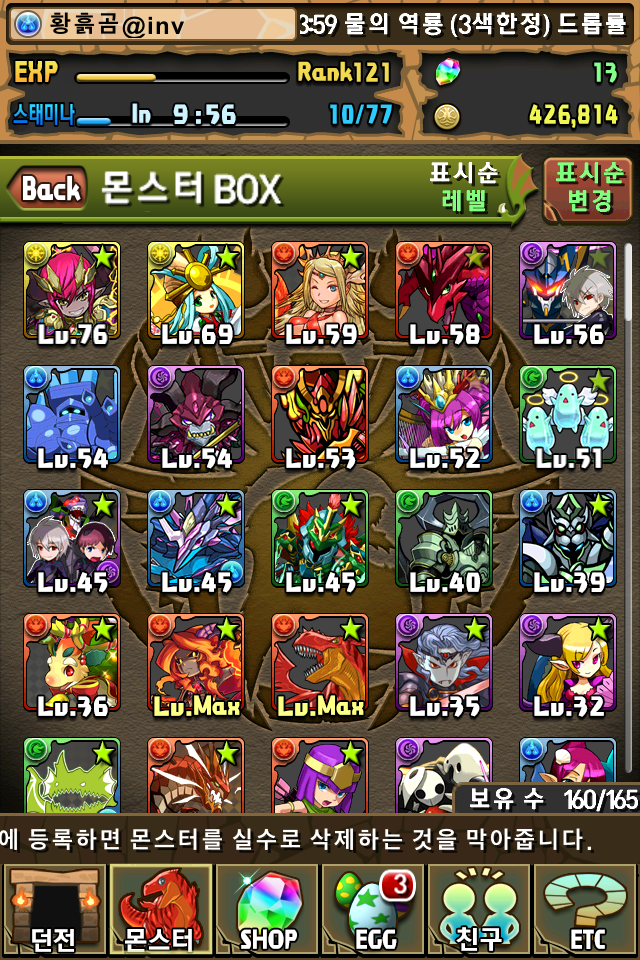Change the sort order with 표시순 변경
This screenshot has height=960, width=640.
coord(587,188)
